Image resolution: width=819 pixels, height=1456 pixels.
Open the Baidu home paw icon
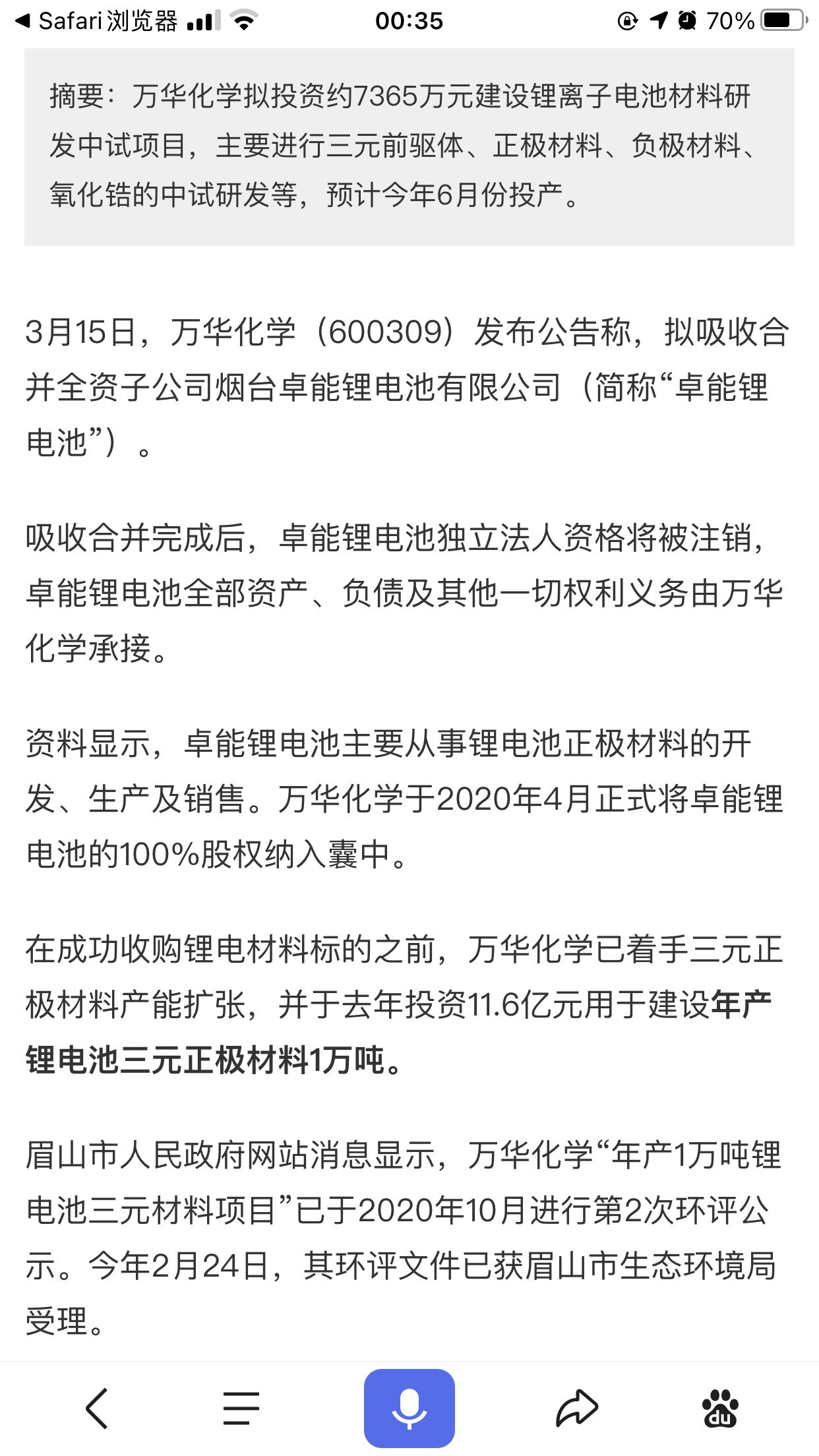721,1408
